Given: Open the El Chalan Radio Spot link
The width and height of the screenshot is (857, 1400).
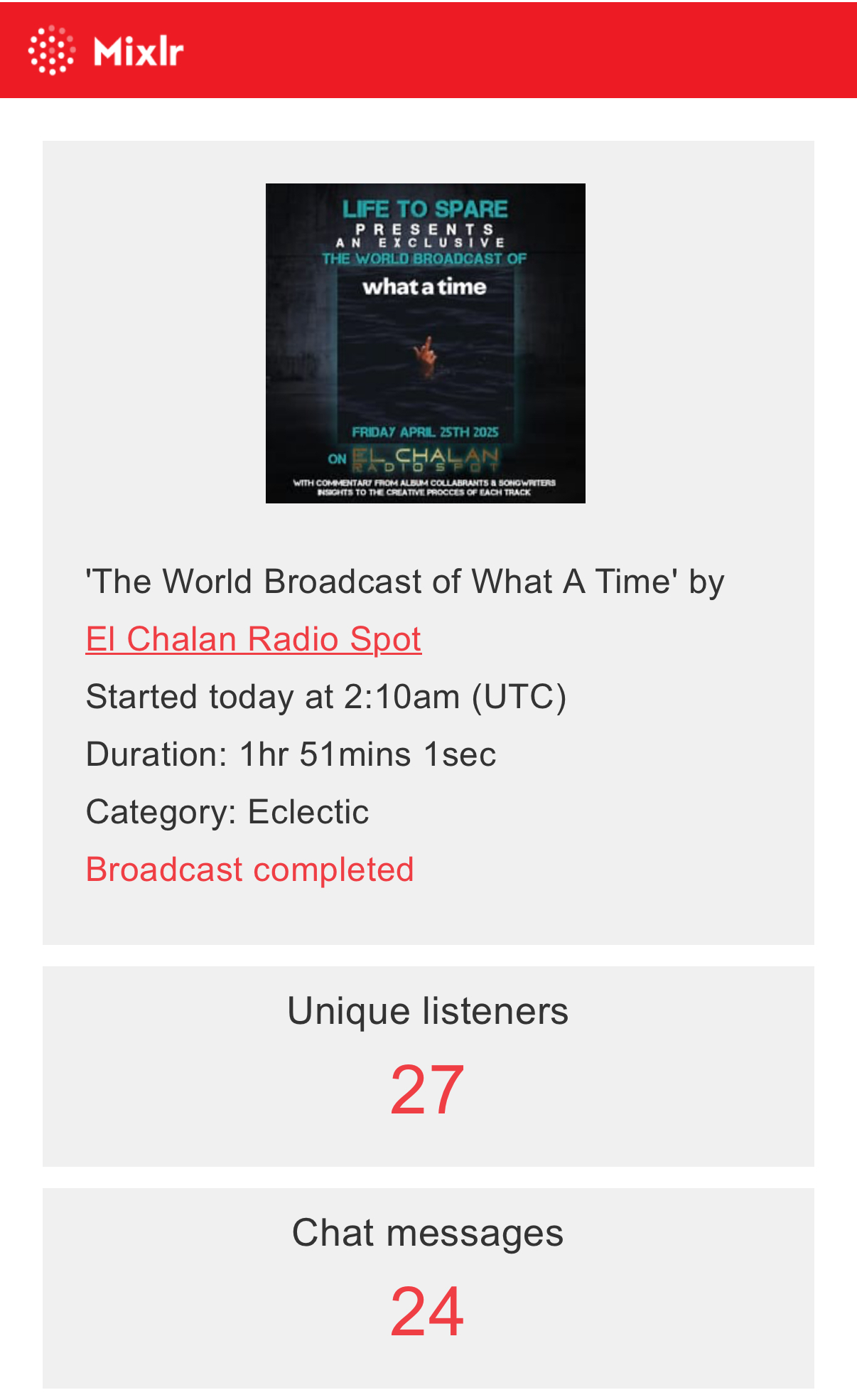Looking at the screenshot, I should (x=253, y=638).
